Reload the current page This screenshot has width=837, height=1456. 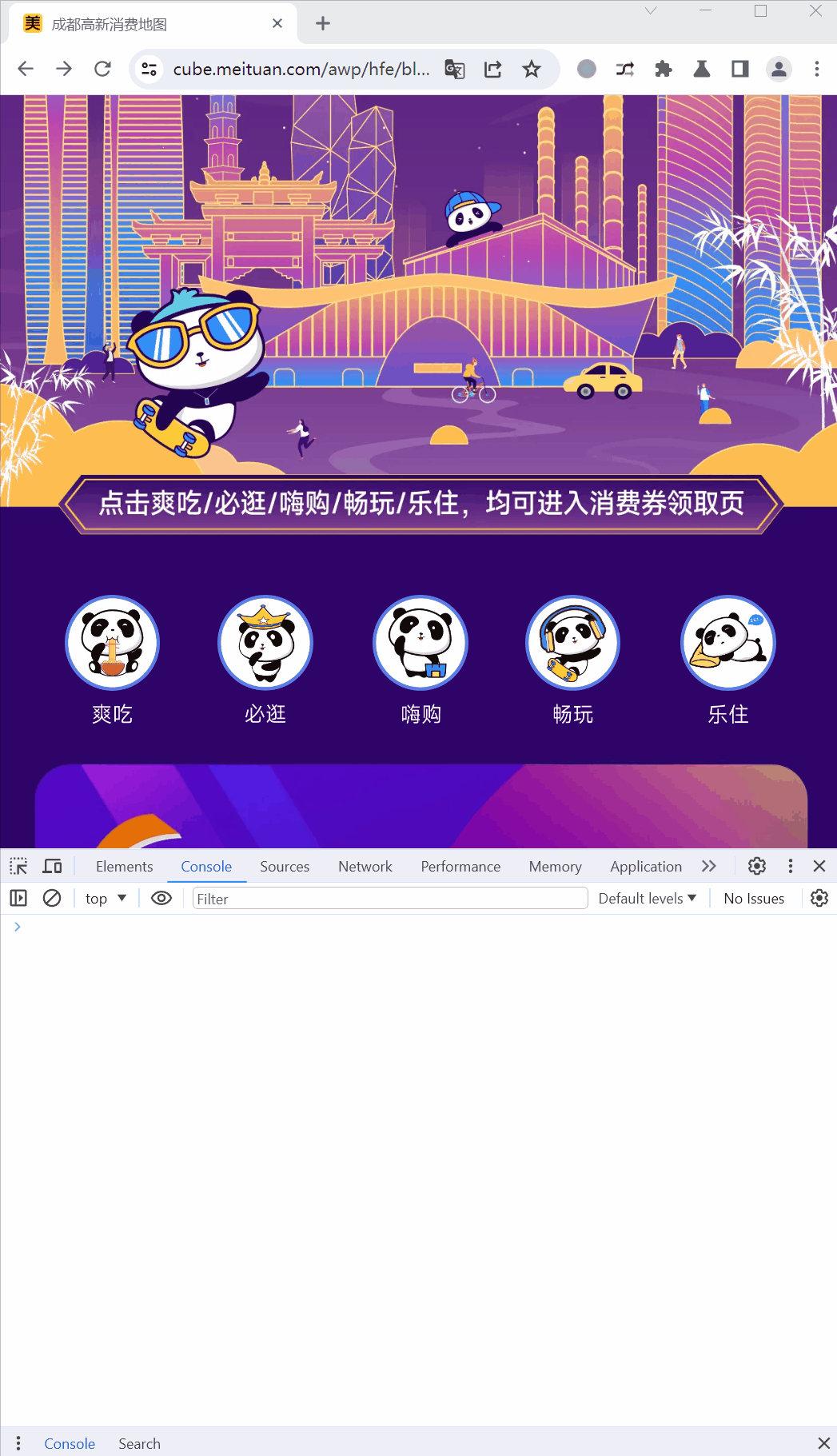(x=102, y=69)
